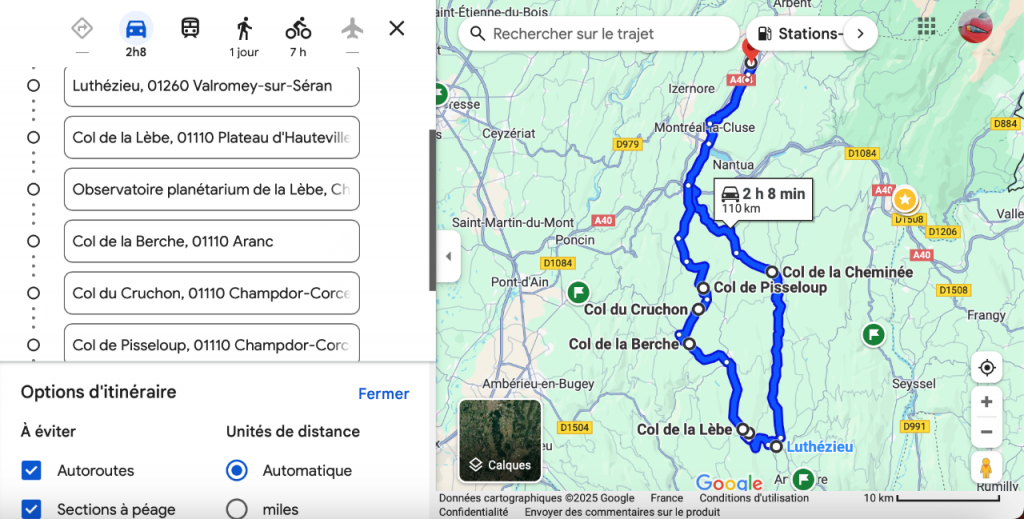Zoom in on the map
The height and width of the screenshot is (519, 1024).
[986, 402]
